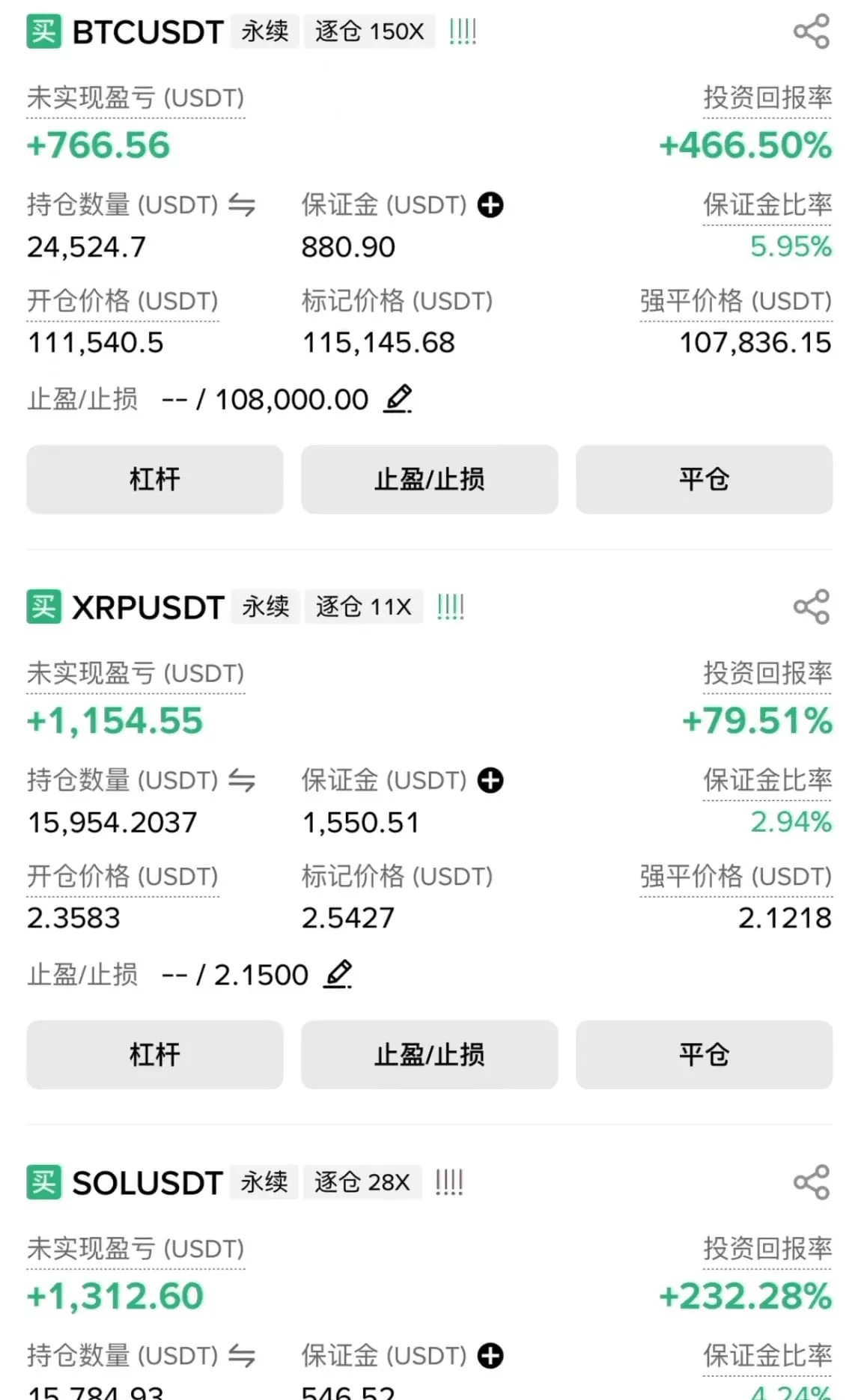The width and height of the screenshot is (855, 1400).
Task: Add margin to the BTCUSDT position
Action: (490, 204)
